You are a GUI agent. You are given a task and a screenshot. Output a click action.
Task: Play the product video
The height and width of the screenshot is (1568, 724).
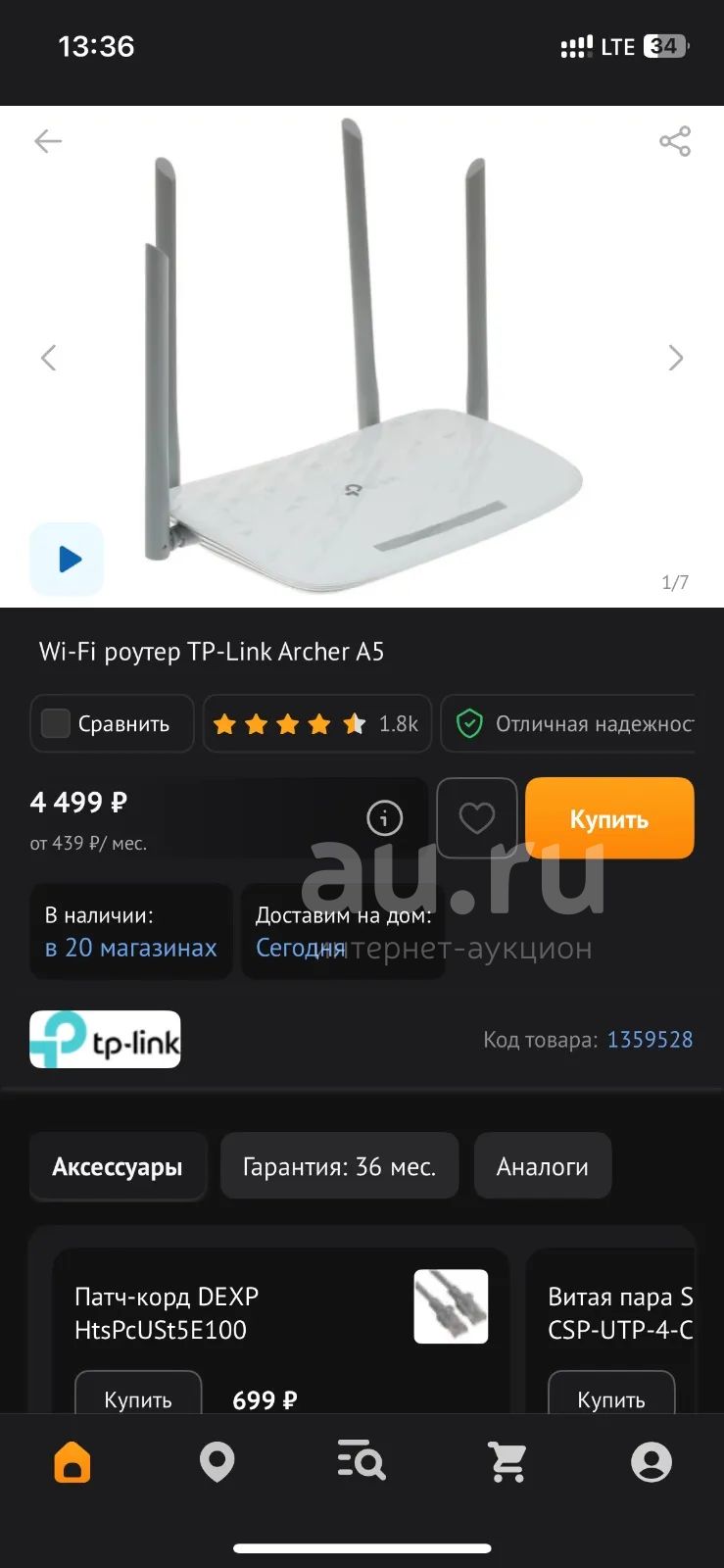(x=67, y=560)
